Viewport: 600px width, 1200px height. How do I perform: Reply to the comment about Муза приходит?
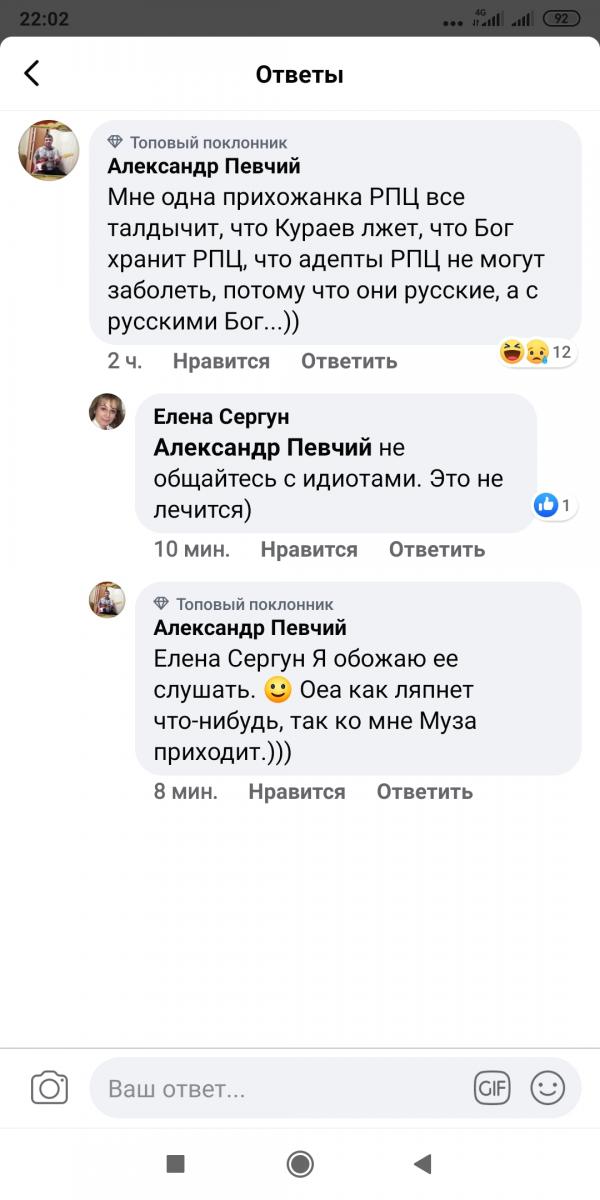click(424, 791)
